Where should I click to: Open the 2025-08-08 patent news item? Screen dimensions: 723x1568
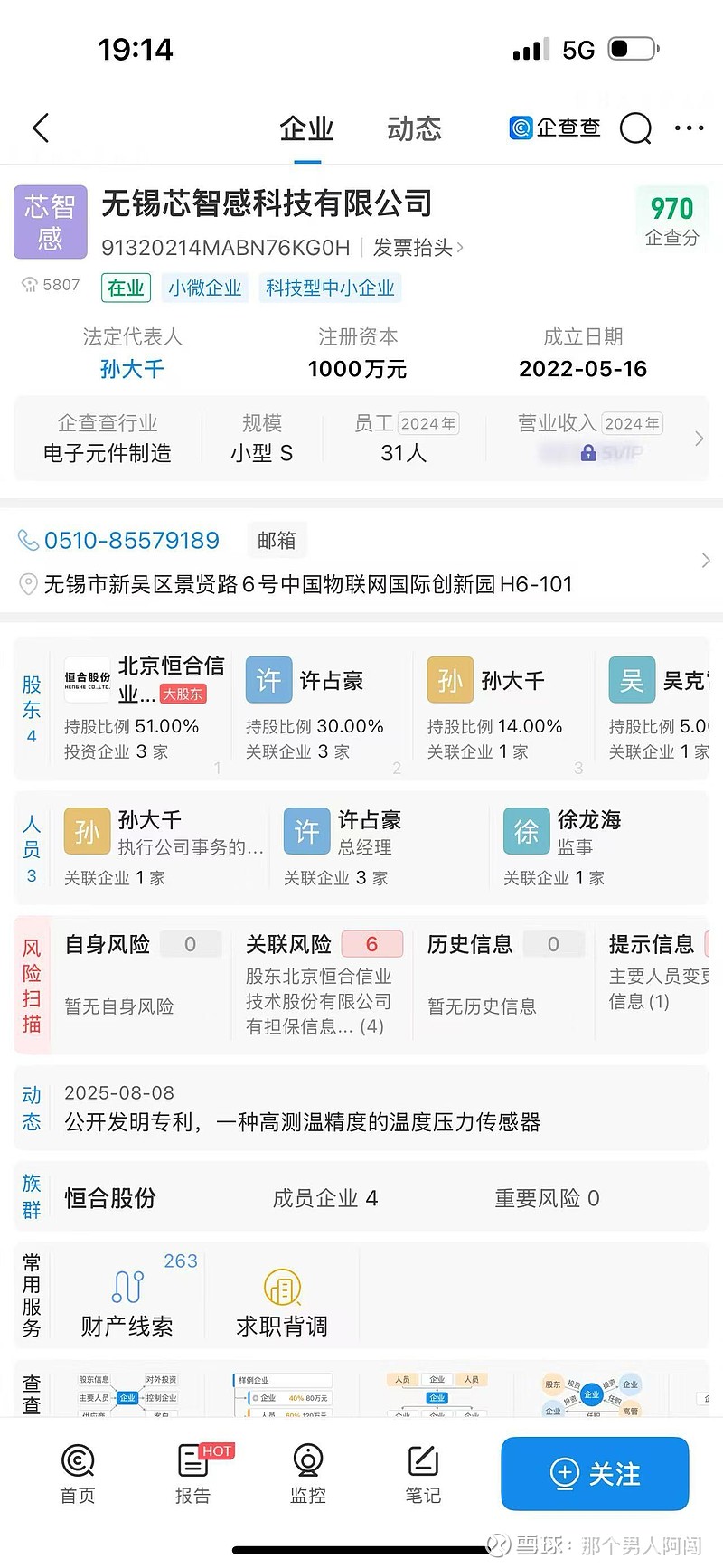coord(361,1109)
